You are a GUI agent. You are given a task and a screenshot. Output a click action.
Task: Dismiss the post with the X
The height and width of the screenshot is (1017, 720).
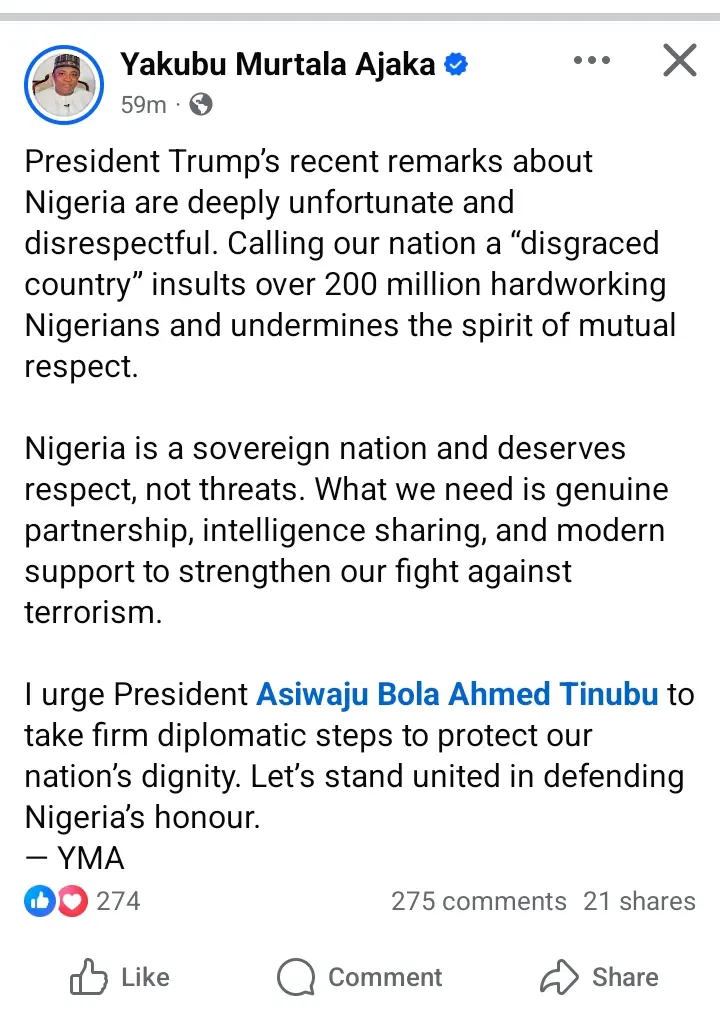click(x=679, y=61)
